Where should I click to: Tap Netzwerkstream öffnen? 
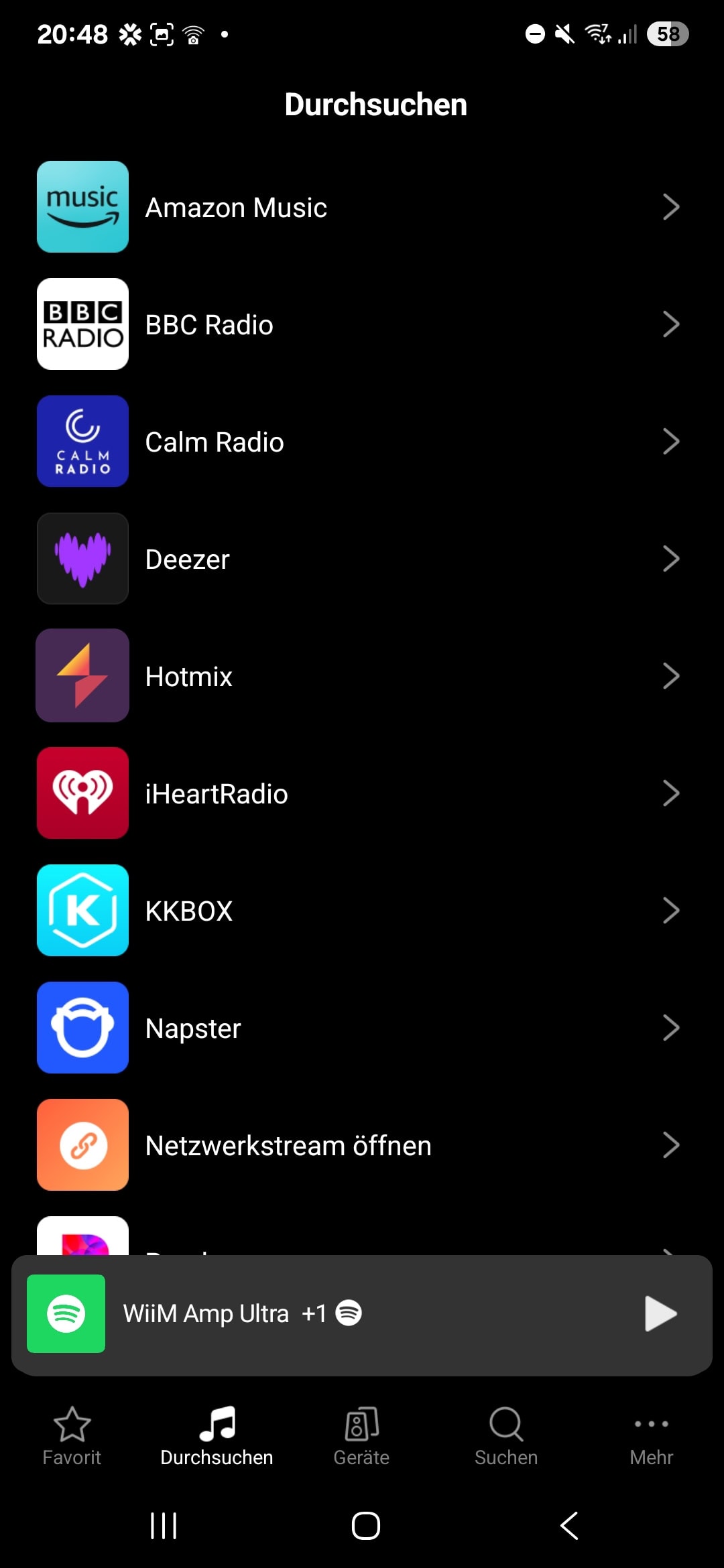(362, 1145)
